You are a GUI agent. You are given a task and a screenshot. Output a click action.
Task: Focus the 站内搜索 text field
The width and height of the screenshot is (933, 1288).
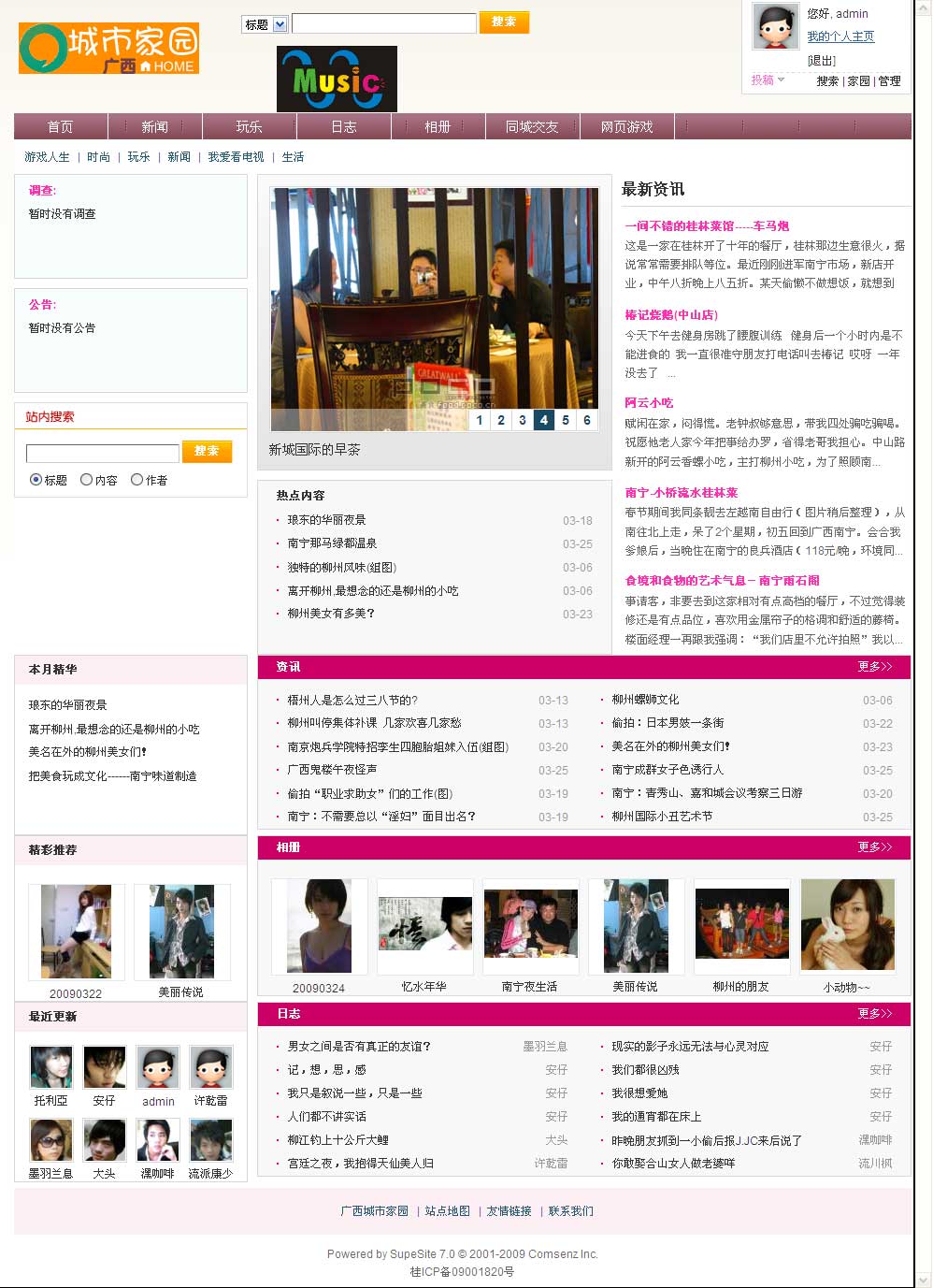(x=102, y=454)
